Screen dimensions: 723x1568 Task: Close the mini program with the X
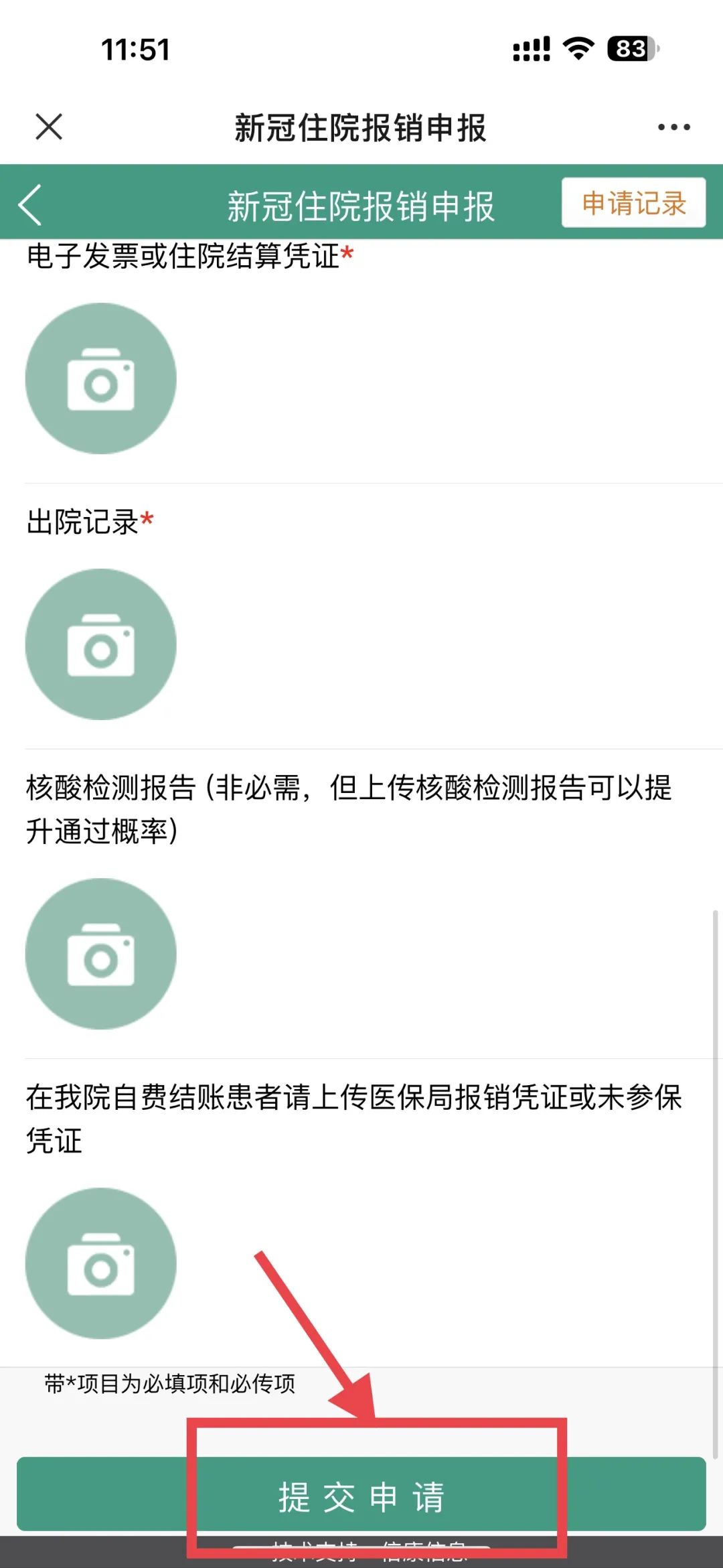coord(49,127)
